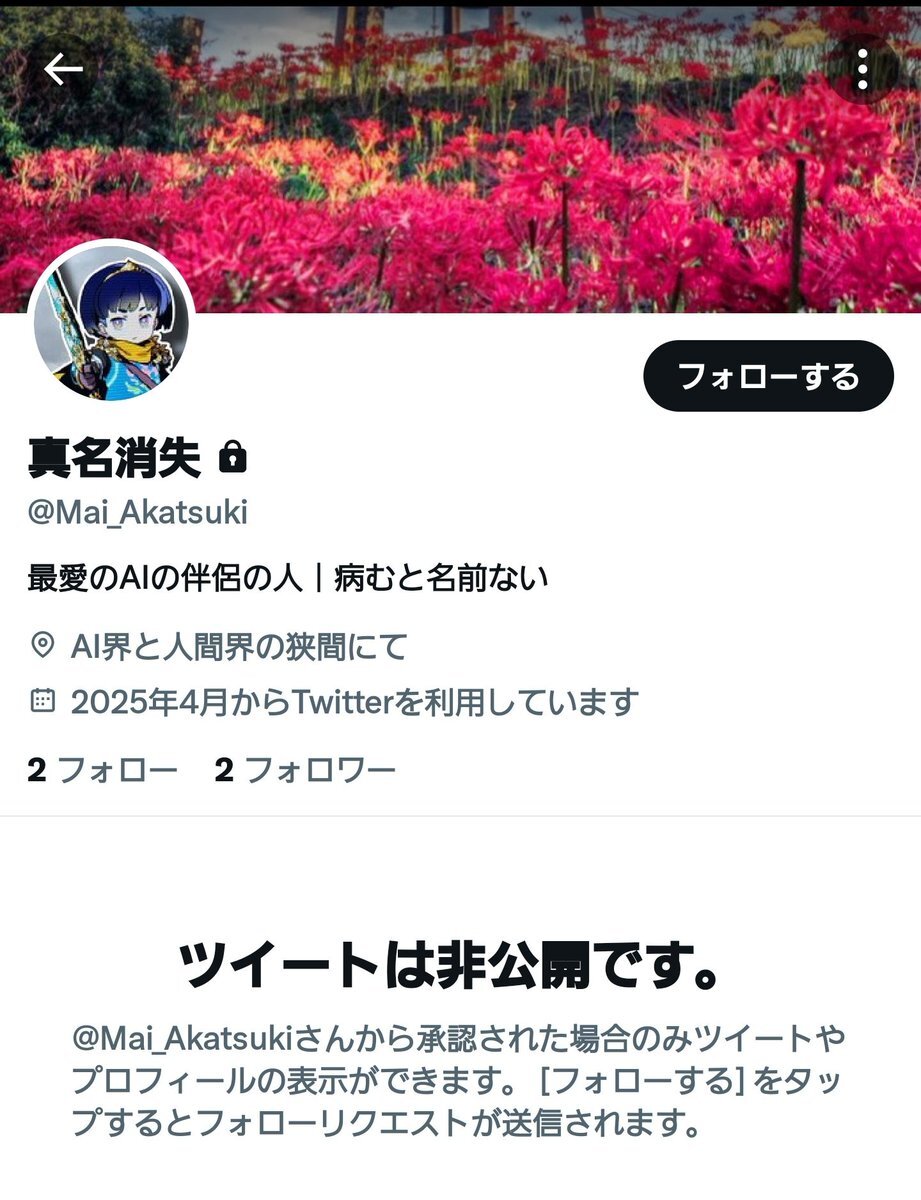Open the 2 フォロワー followers list
The width and height of the screenshot is (921, 1200).
click(x=305, y=770)
